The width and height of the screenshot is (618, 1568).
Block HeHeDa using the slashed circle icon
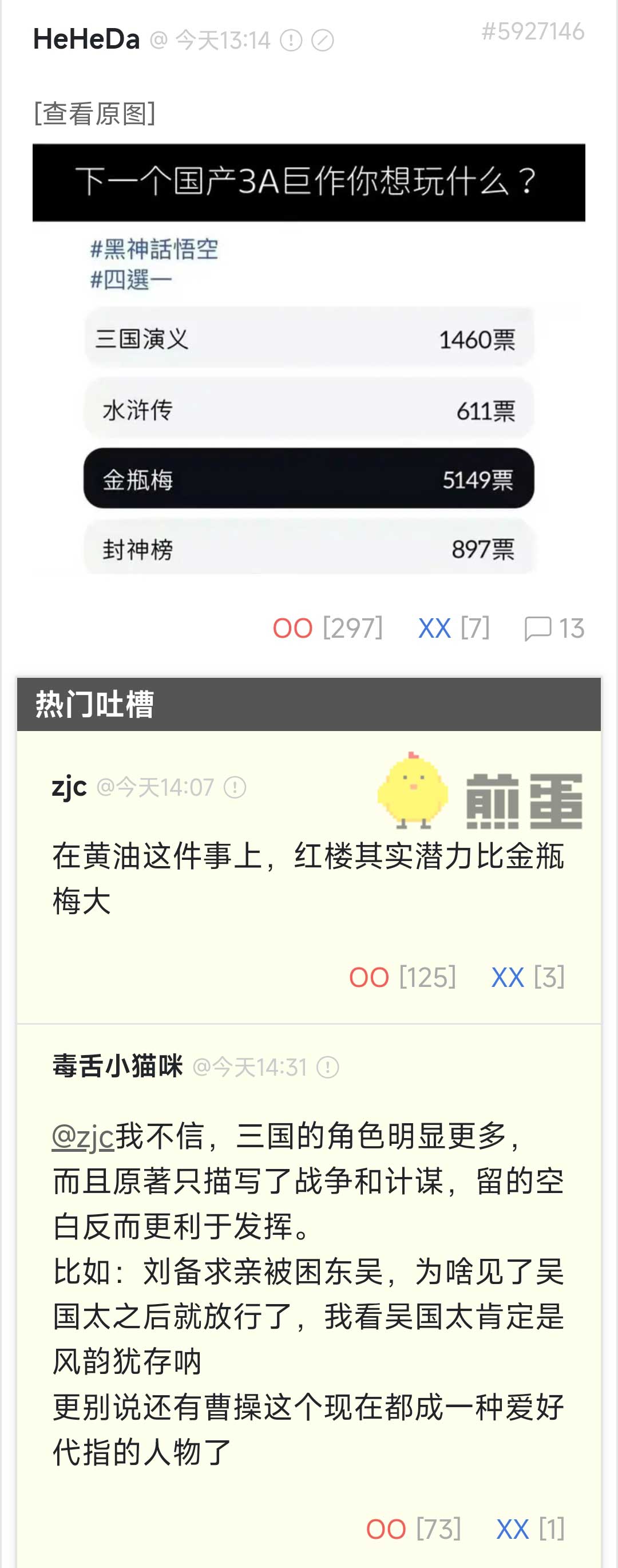pos(322,41)
